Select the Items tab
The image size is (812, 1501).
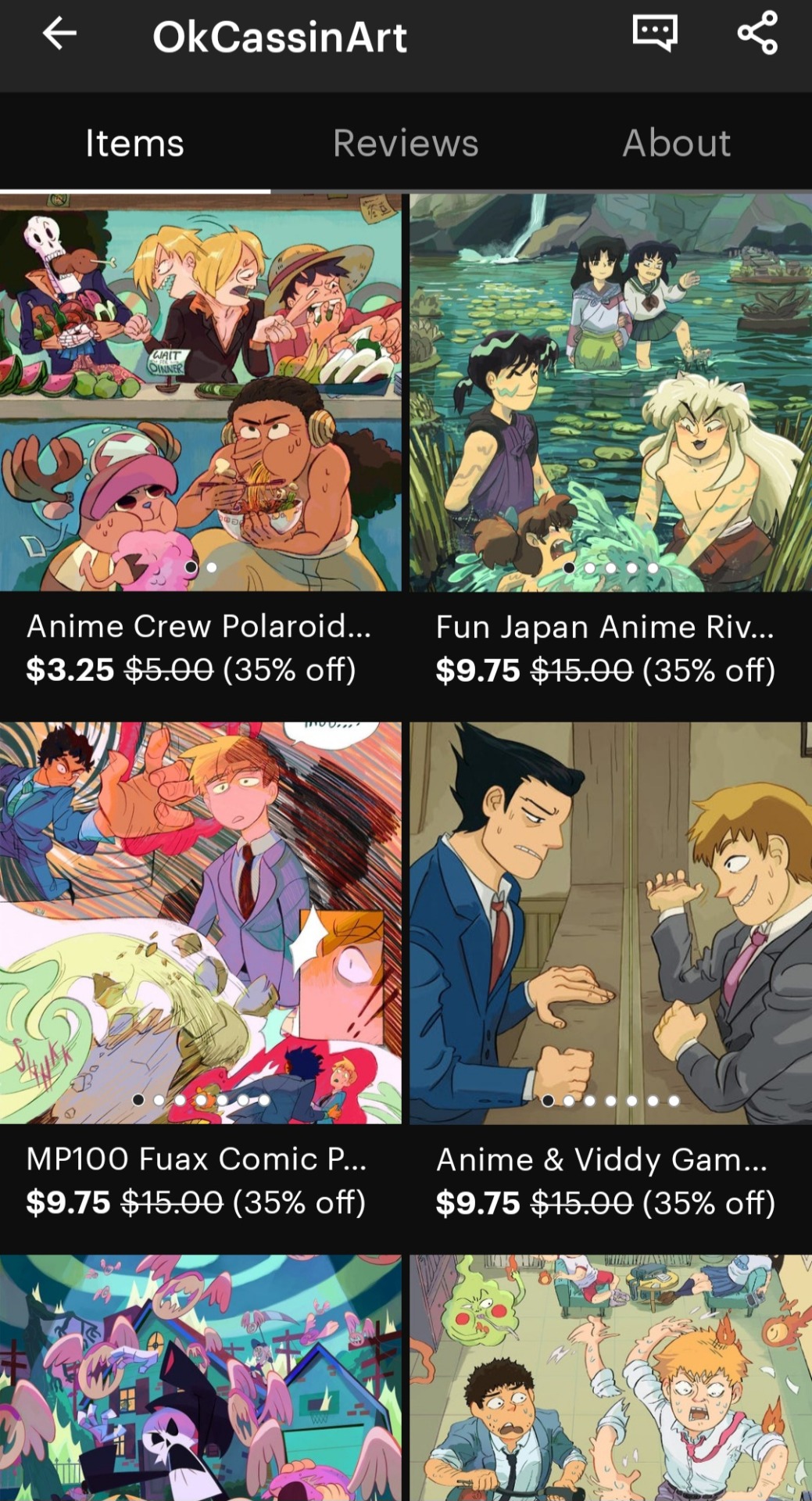pos(134,144)
